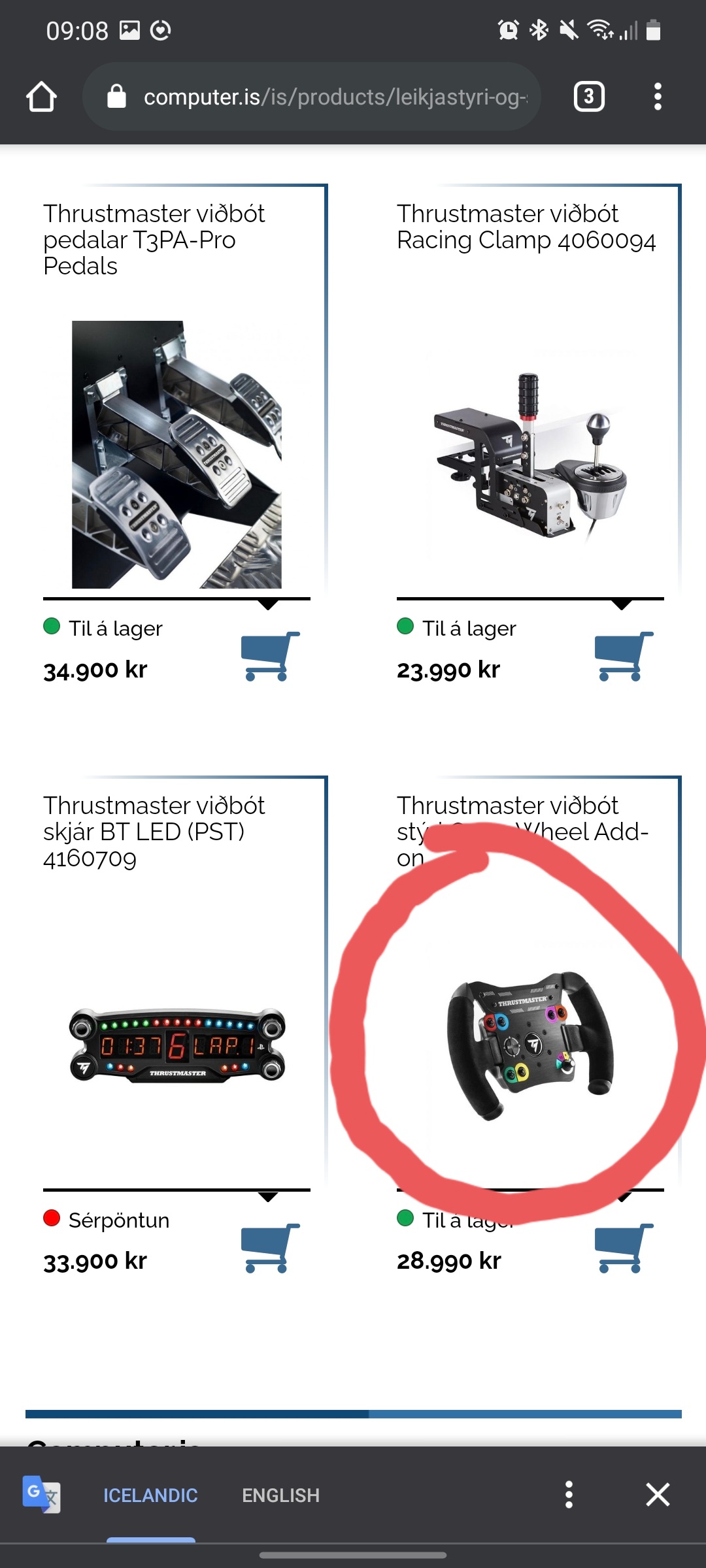The image size is (706, 1568).
Task: Open the translate bar options menu
Action: (569, 1494)
